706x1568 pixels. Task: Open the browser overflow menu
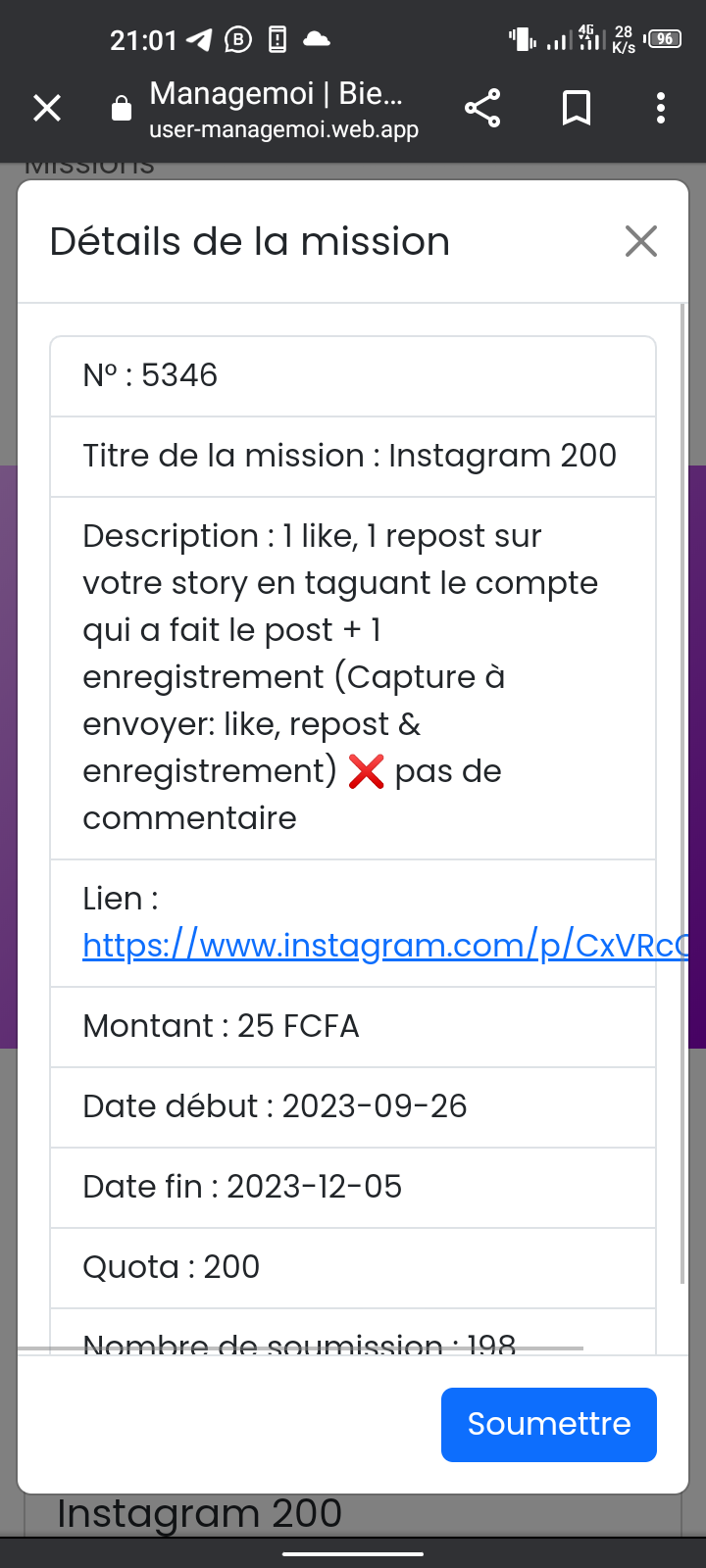point(661,108)
